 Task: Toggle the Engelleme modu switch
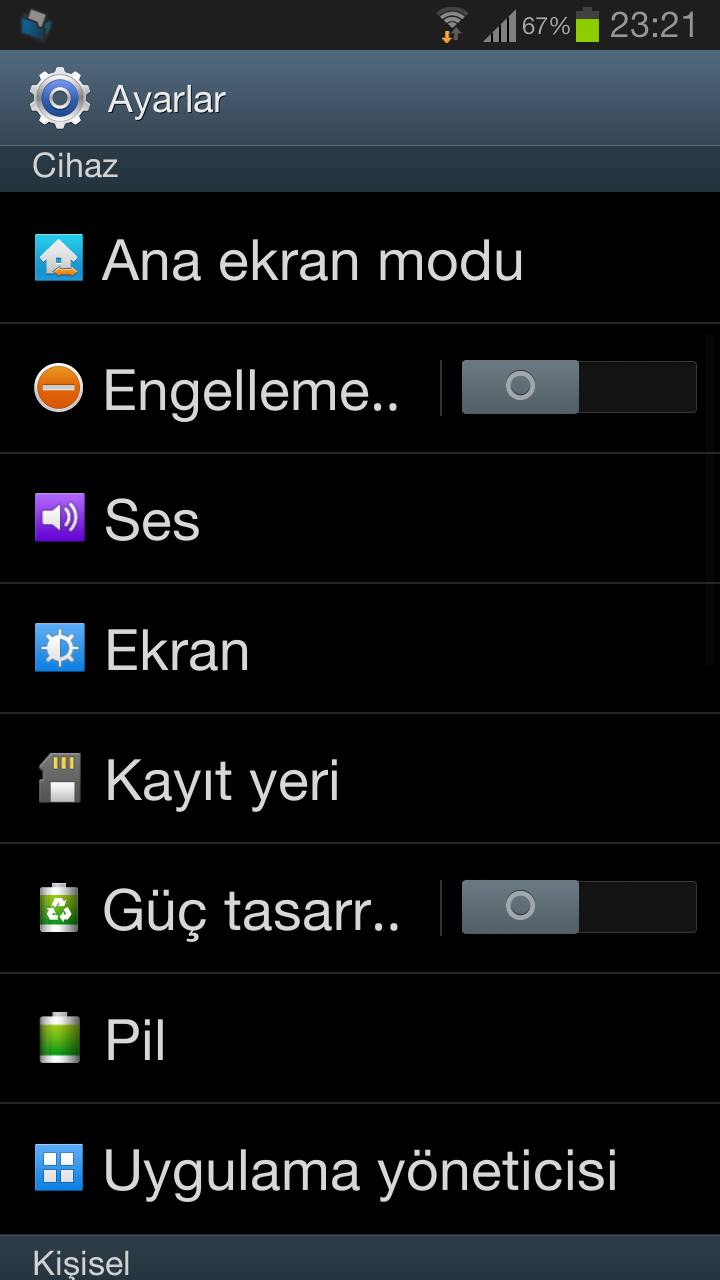[x=578, y=387]
